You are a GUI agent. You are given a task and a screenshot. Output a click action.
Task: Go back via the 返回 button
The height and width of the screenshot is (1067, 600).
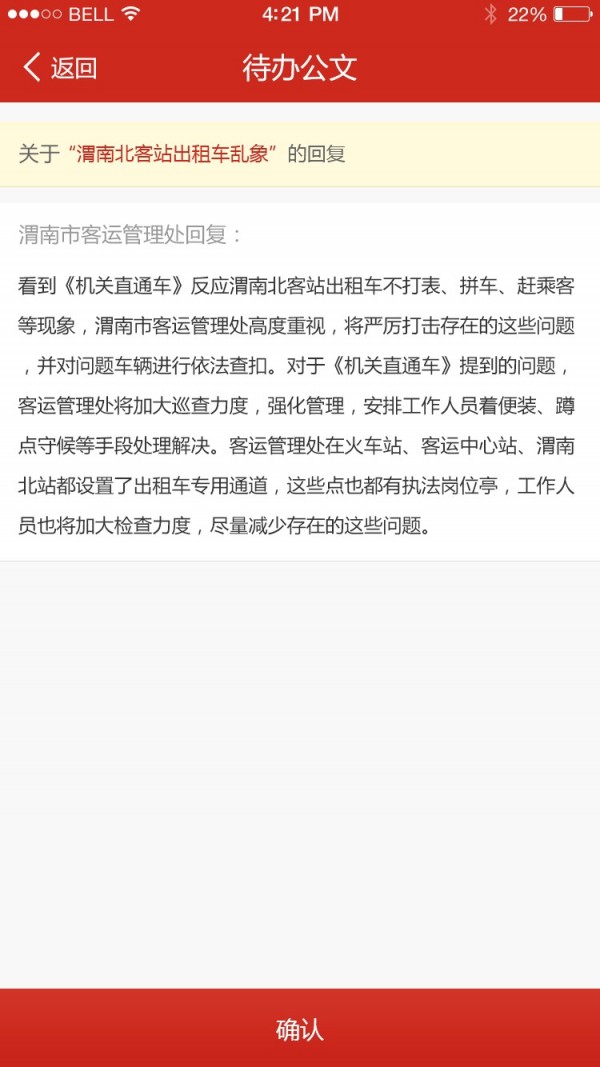60,68
